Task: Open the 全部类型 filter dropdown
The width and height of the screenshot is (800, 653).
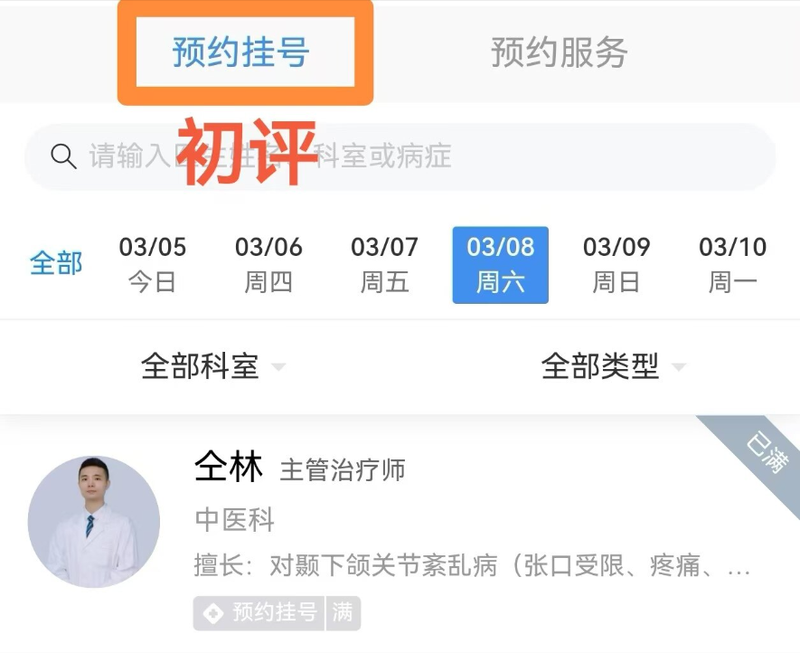Action: [x=612, y=367]
